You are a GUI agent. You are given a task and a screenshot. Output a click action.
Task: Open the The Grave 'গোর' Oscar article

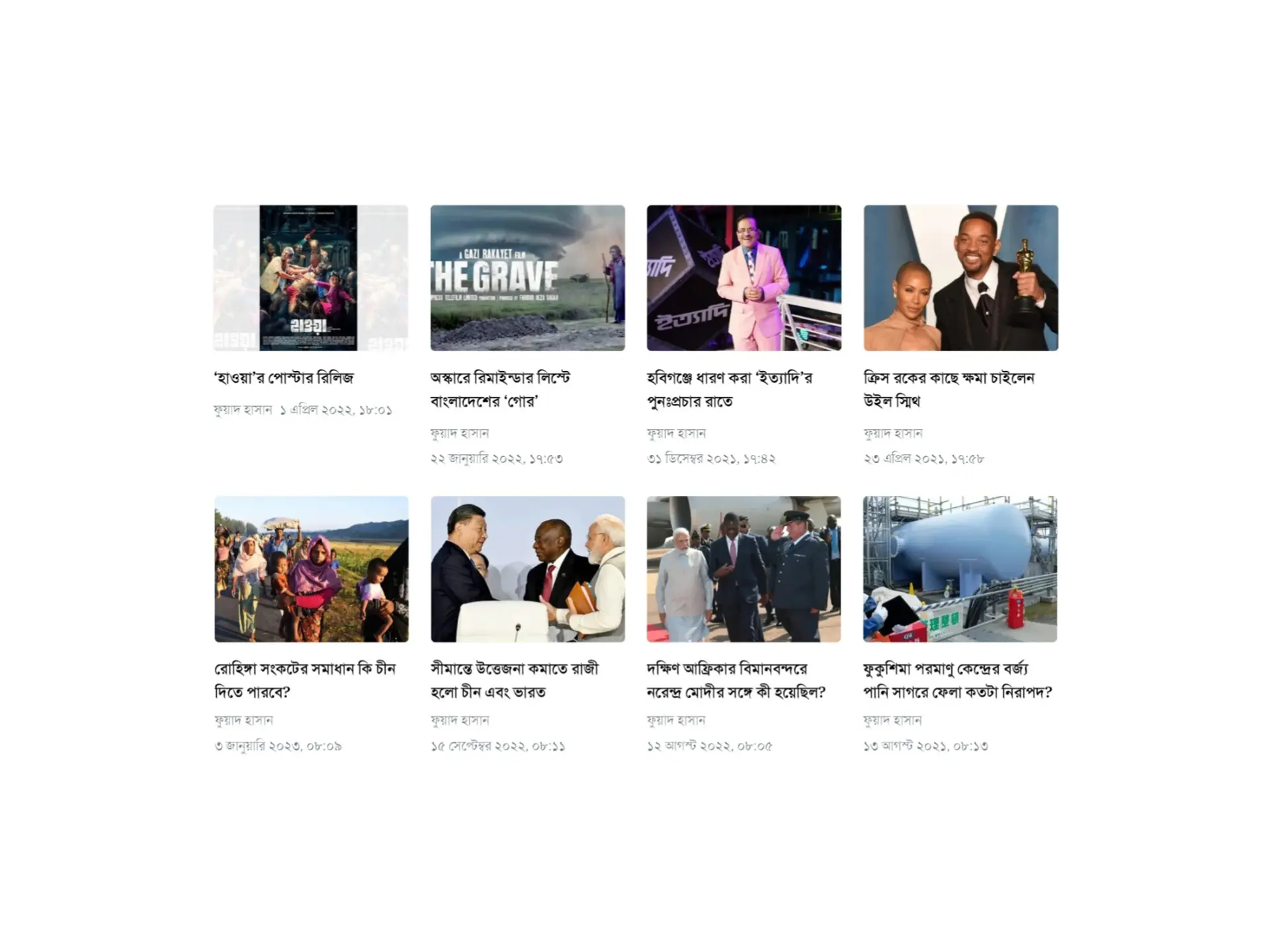(x=499, y=389)
